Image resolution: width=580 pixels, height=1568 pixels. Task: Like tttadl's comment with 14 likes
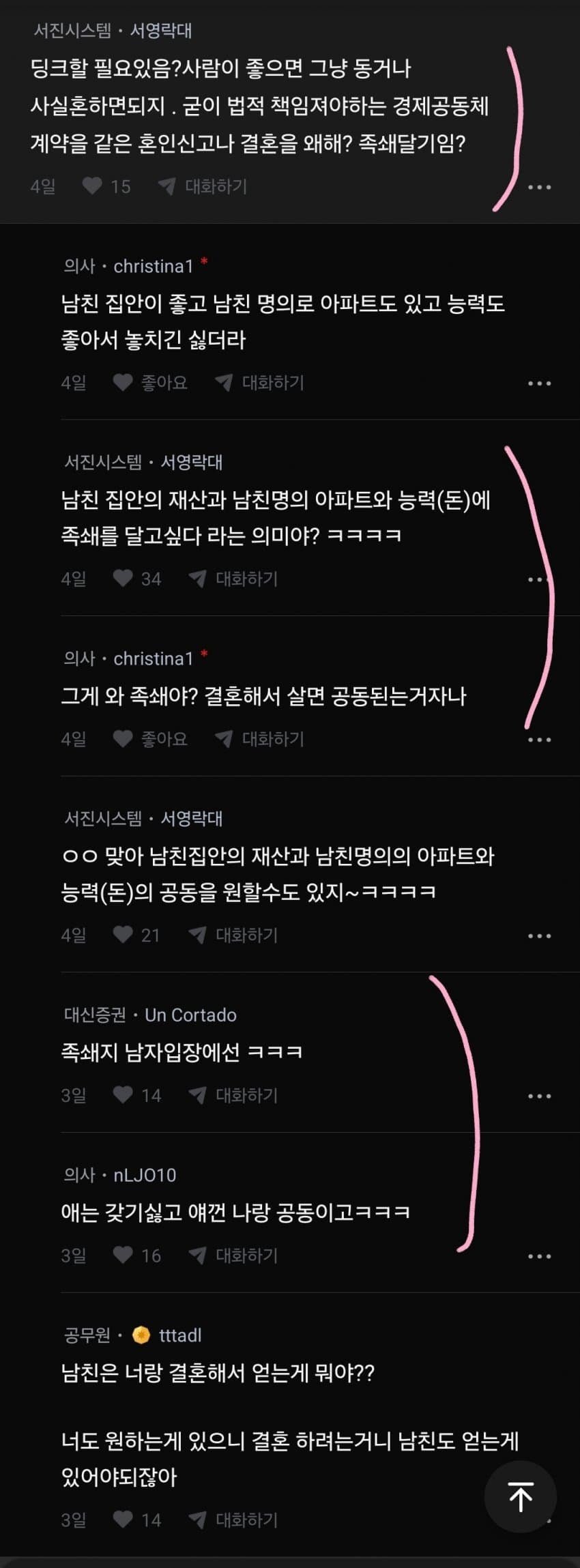point(123,1520)
